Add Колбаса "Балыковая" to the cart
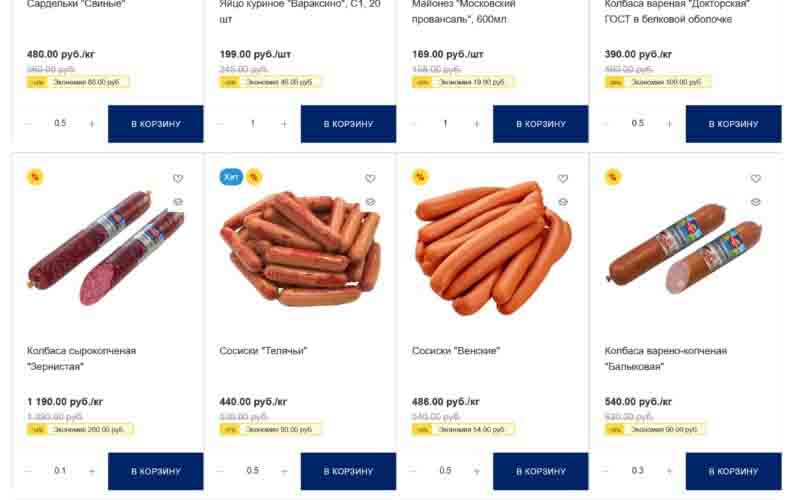This screenshot has height=500, width=800. coord(733,471)
